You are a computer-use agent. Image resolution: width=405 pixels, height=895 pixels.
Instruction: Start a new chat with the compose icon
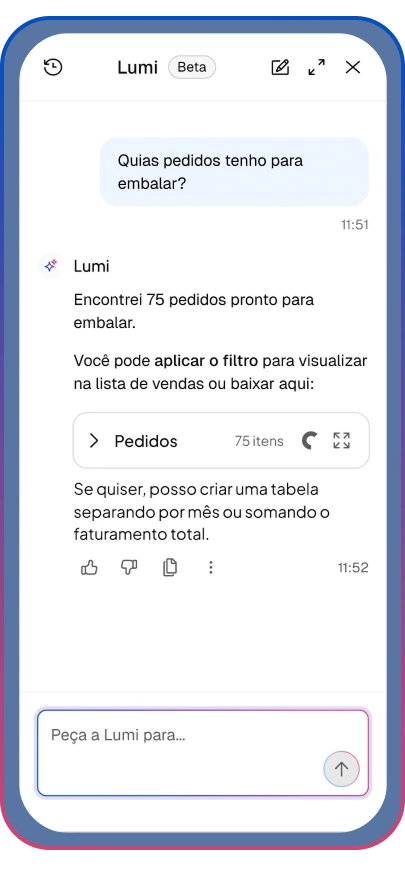(x=280, y=67)
